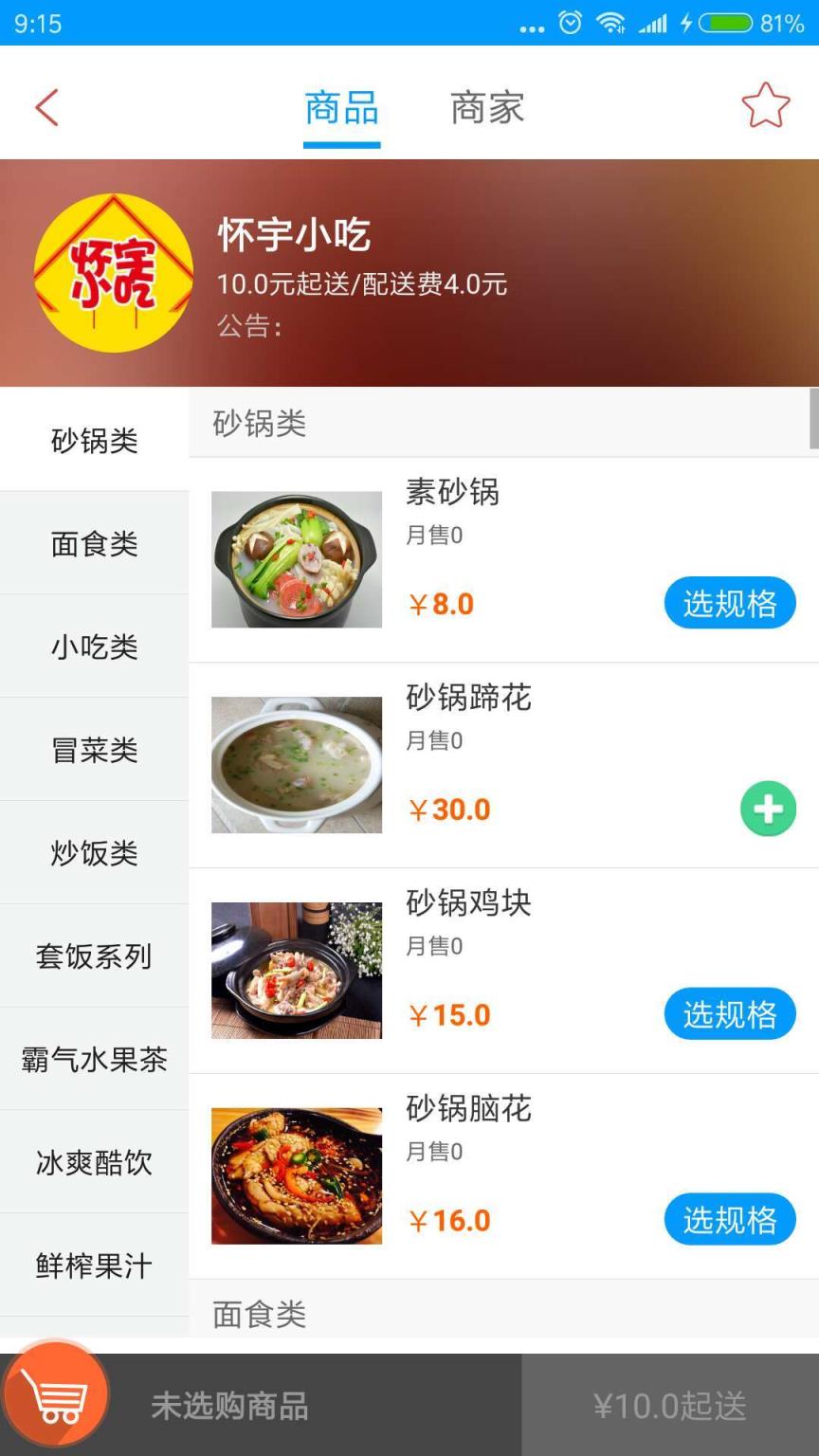819x1456 pixels.
Task: Select the 商品 tab
Action: [x=340, y=108]
